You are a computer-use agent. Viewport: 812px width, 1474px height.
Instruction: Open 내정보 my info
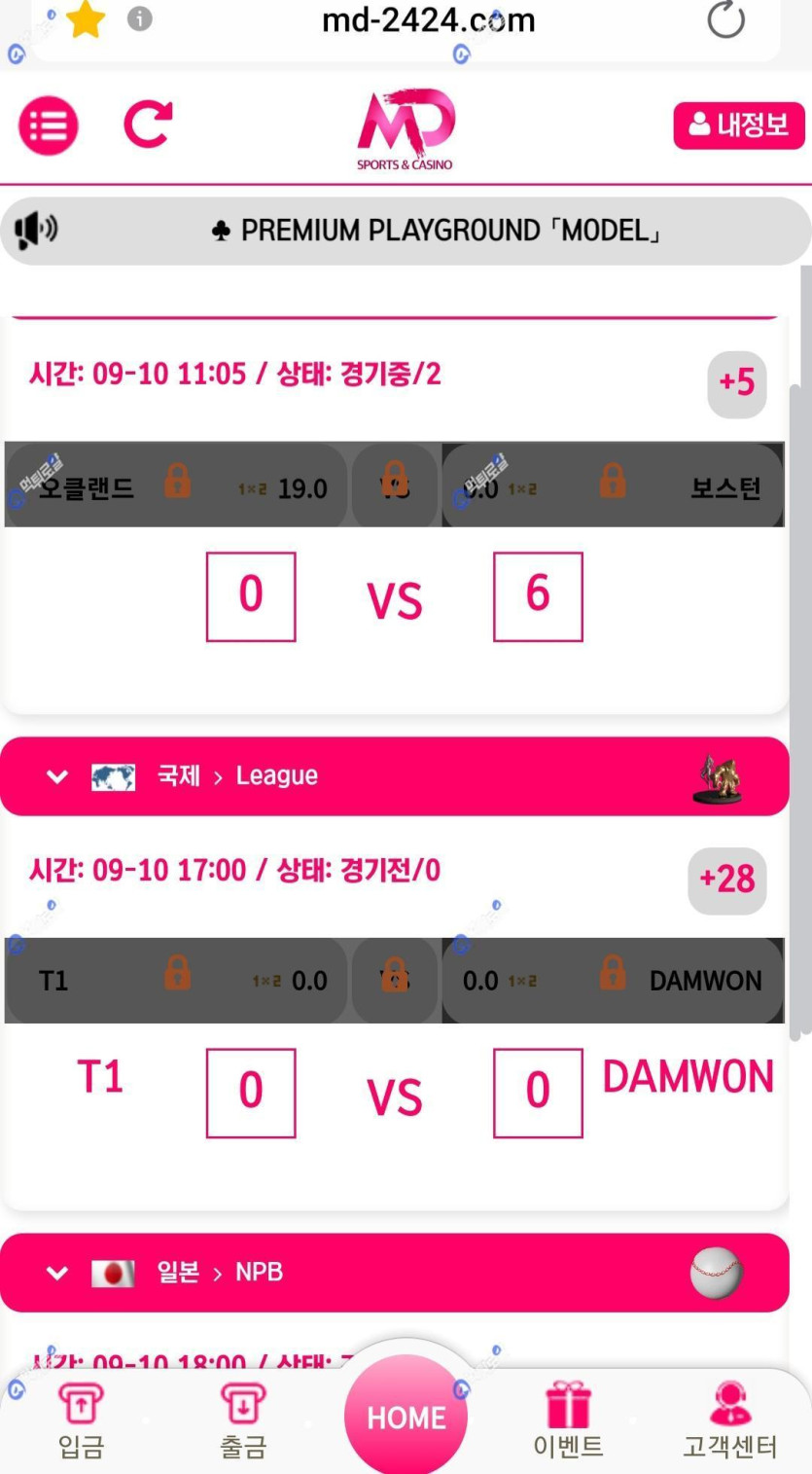coord(739,126)
